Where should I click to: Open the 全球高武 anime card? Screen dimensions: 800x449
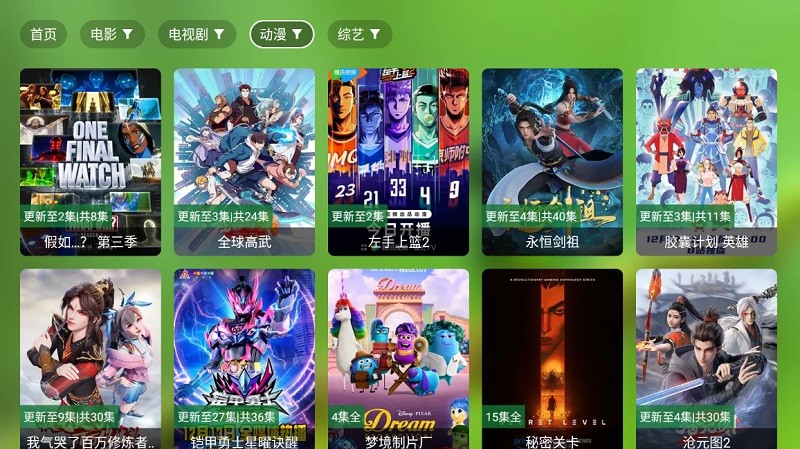pos(244,160)
